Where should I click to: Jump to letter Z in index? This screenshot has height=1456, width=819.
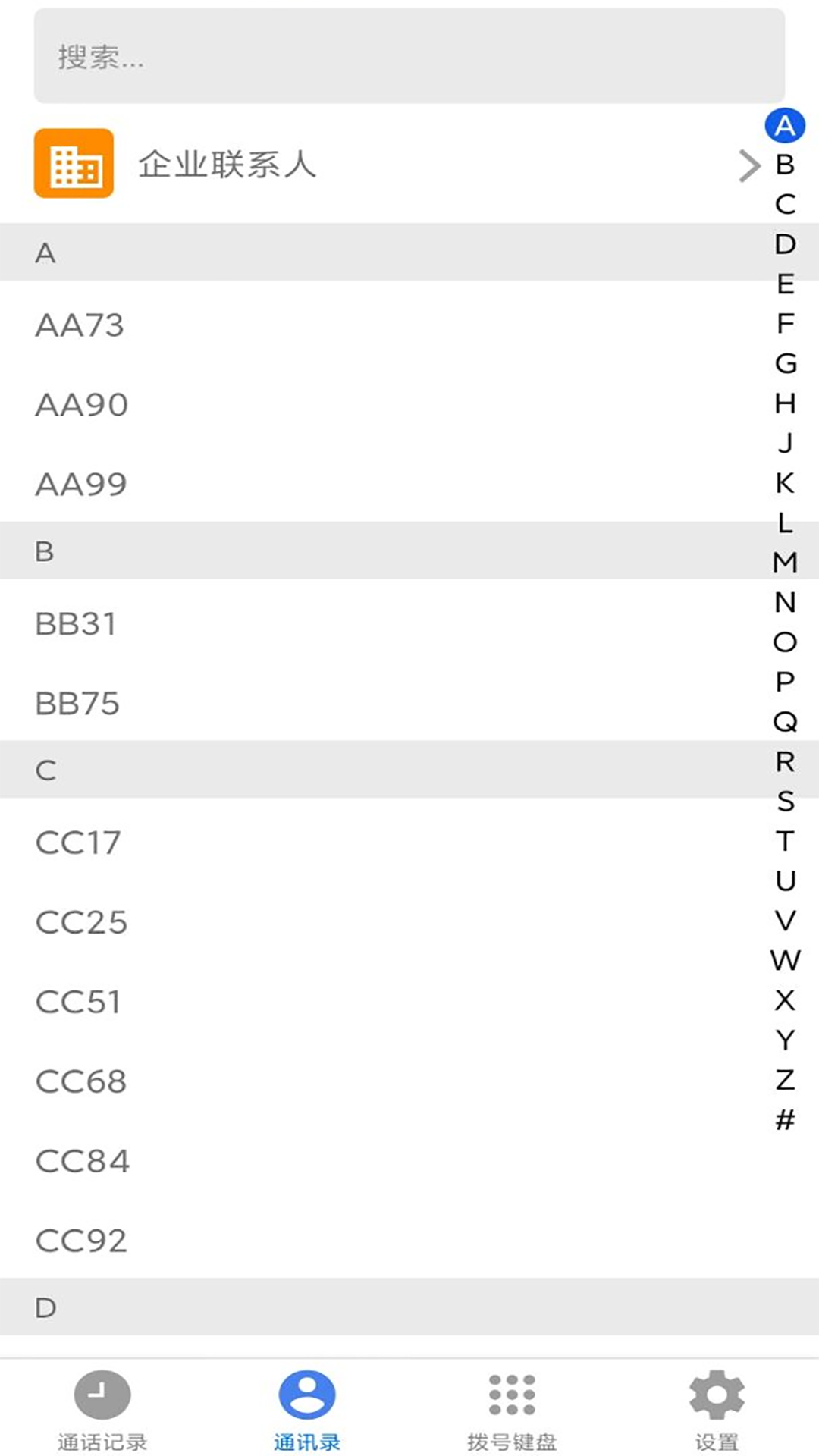[785, 1080]
